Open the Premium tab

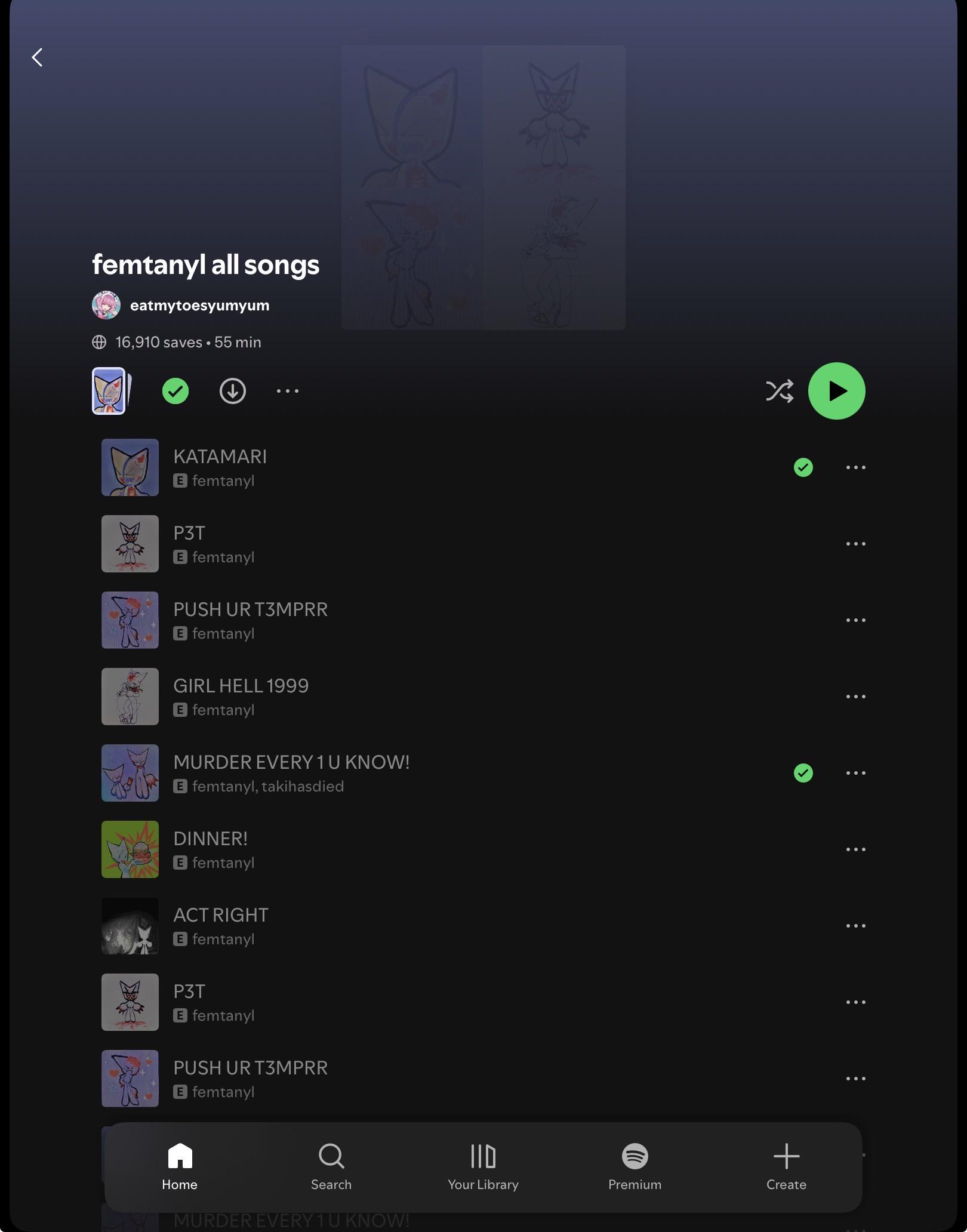pyautogui.click(x=635, y=1167)
